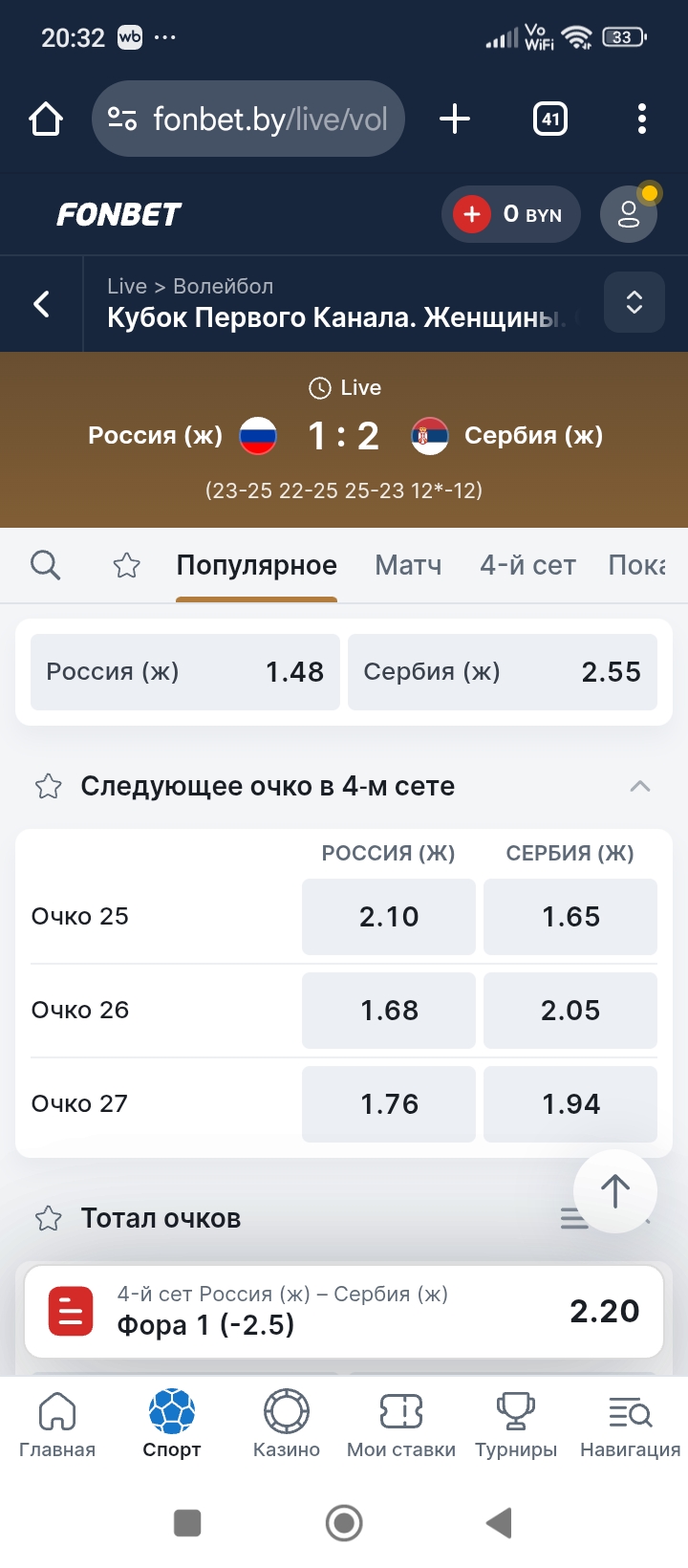The height and width of the screenshot is (1568, 688).
Task: Open the match switcher chevron control
Action: pyautogui.click(x=634, y=302)
